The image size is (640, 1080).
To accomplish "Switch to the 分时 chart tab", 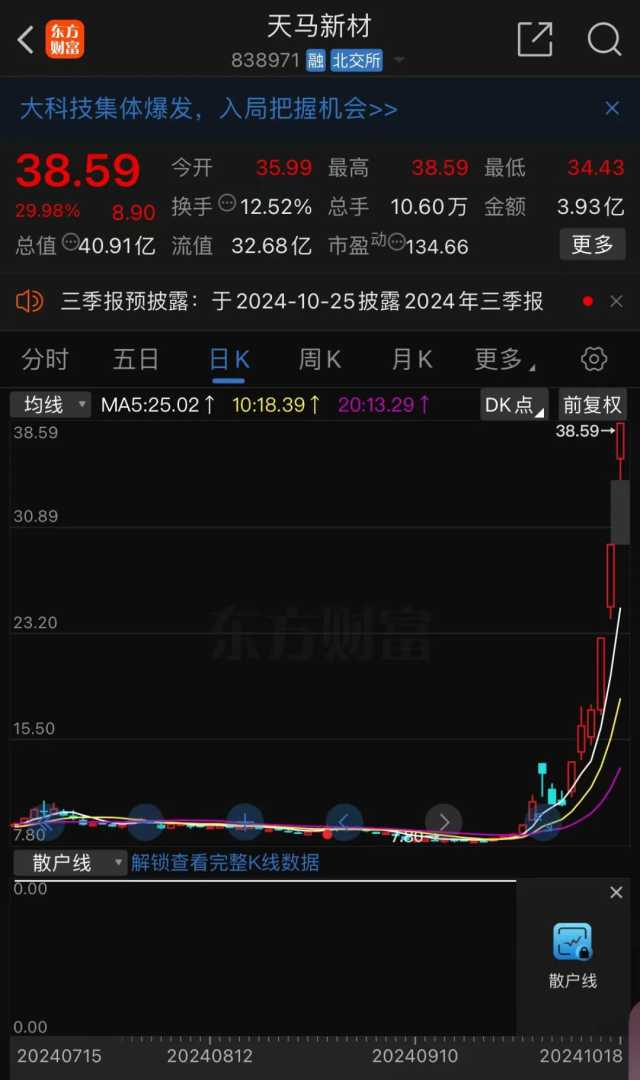I will (45, 359).
